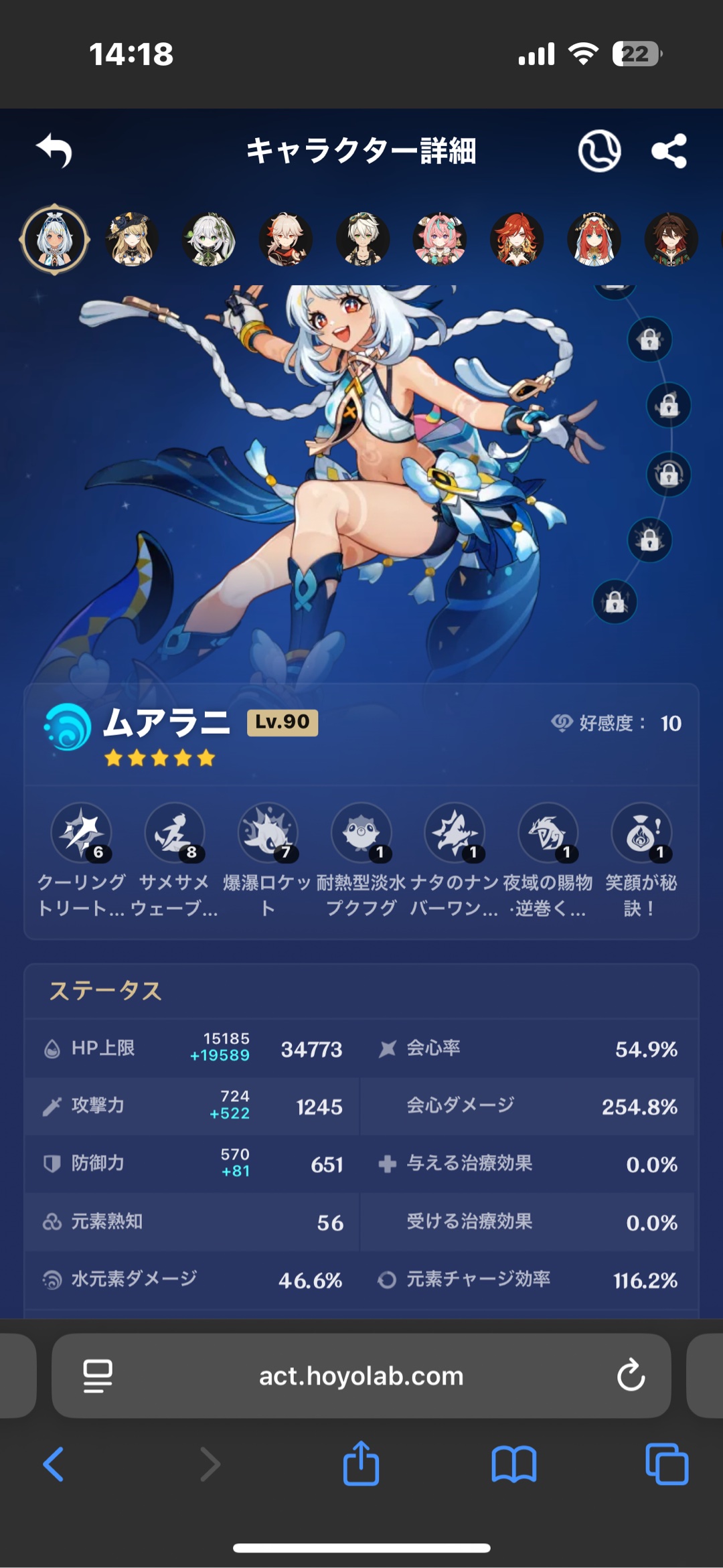The width and height of the screenshot is (723, 1568).
Task: Reload the page in the address bar
Action: pos(630,1376)
